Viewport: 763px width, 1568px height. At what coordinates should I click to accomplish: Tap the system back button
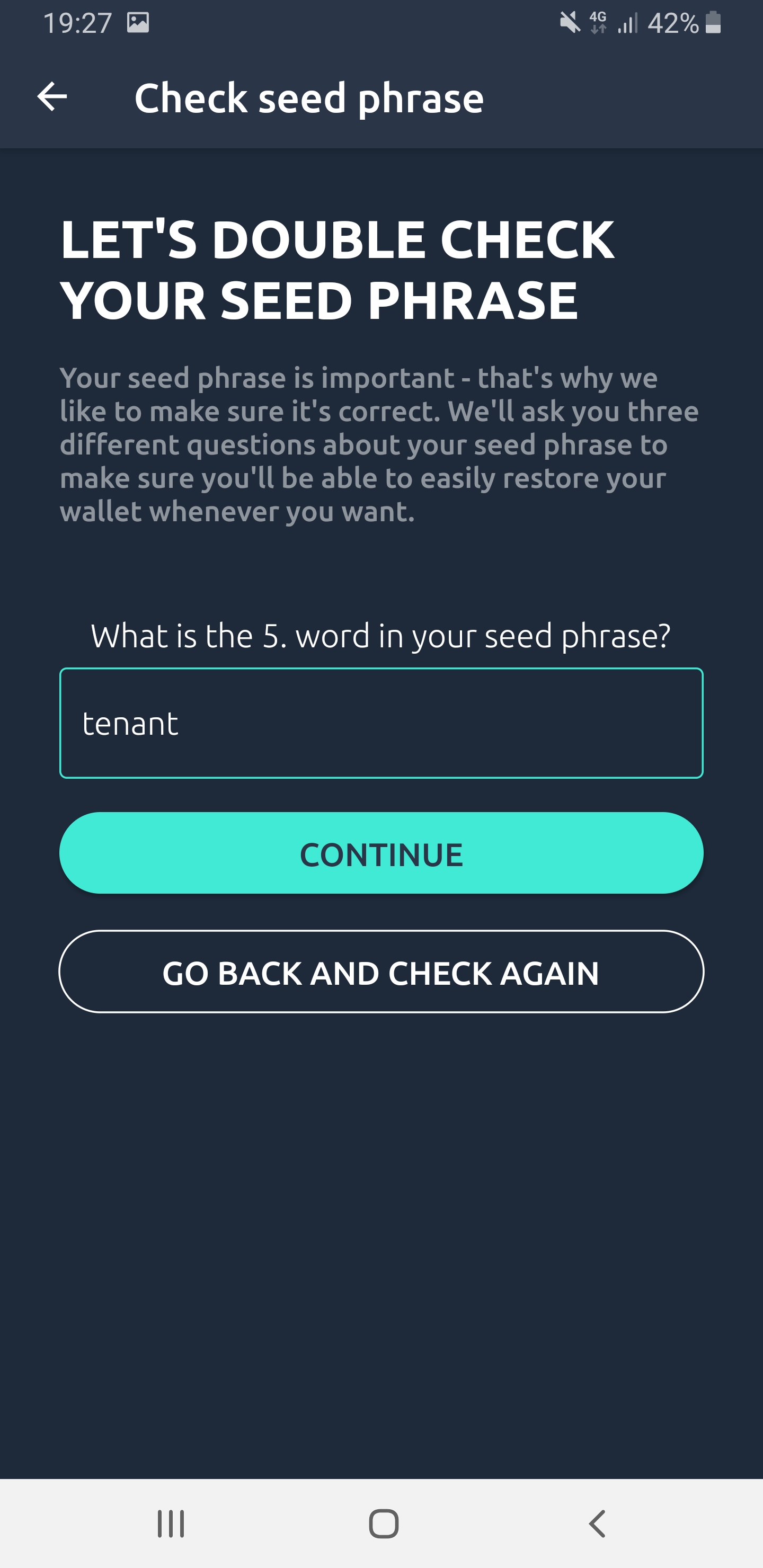(x=597, y=1524)
